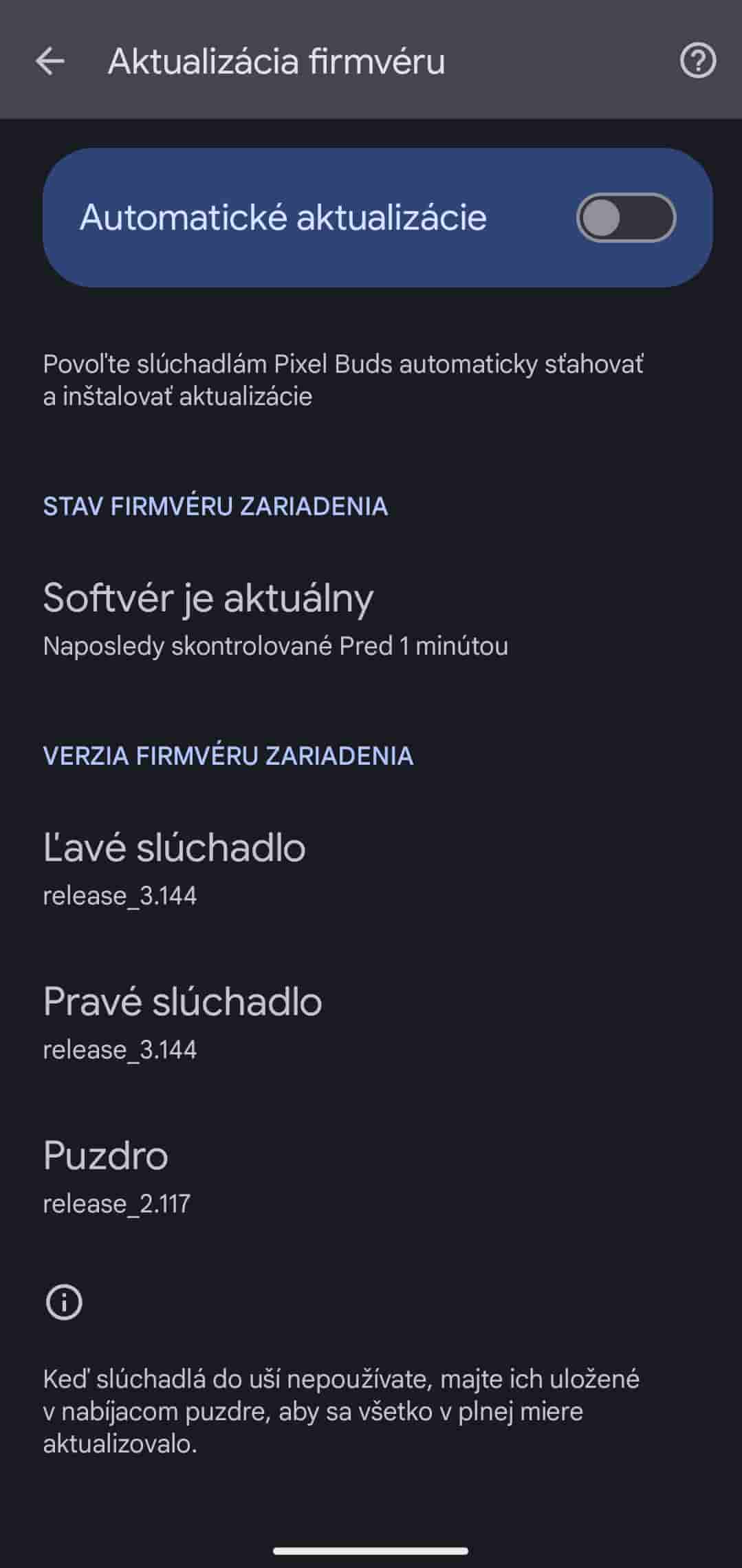742x1568 pixels.
Task: Enable Automatické aktualizácie switch
Action: coord(625,218)
